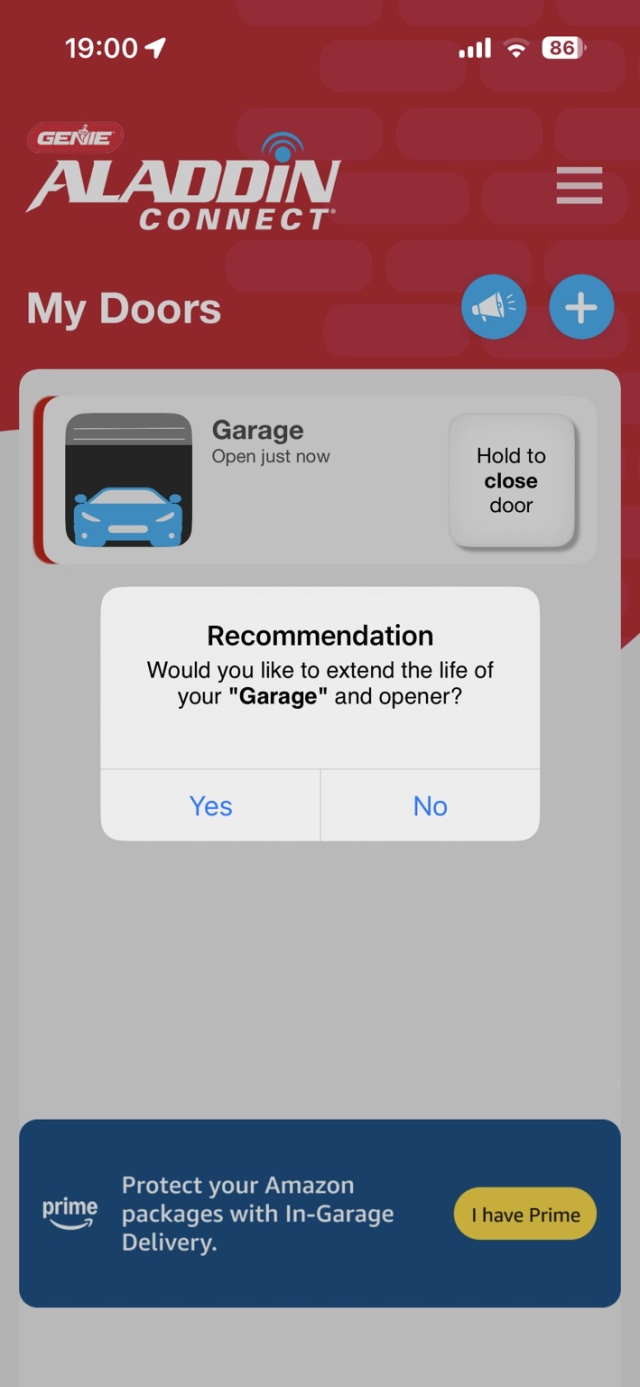Decline the recommendation with No
Screen dimensions: 640x1387
(430, 806)
